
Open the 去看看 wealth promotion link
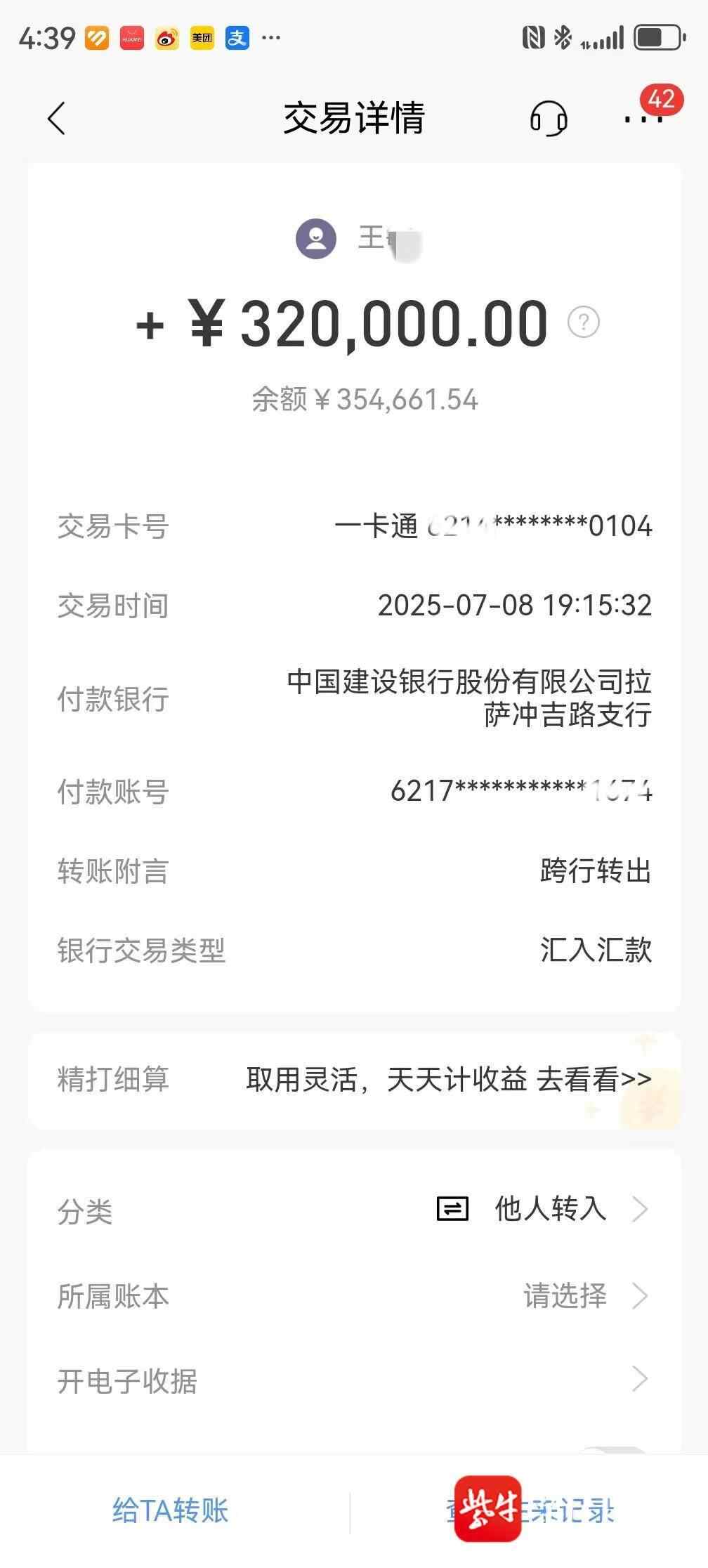coord(594,1079)
